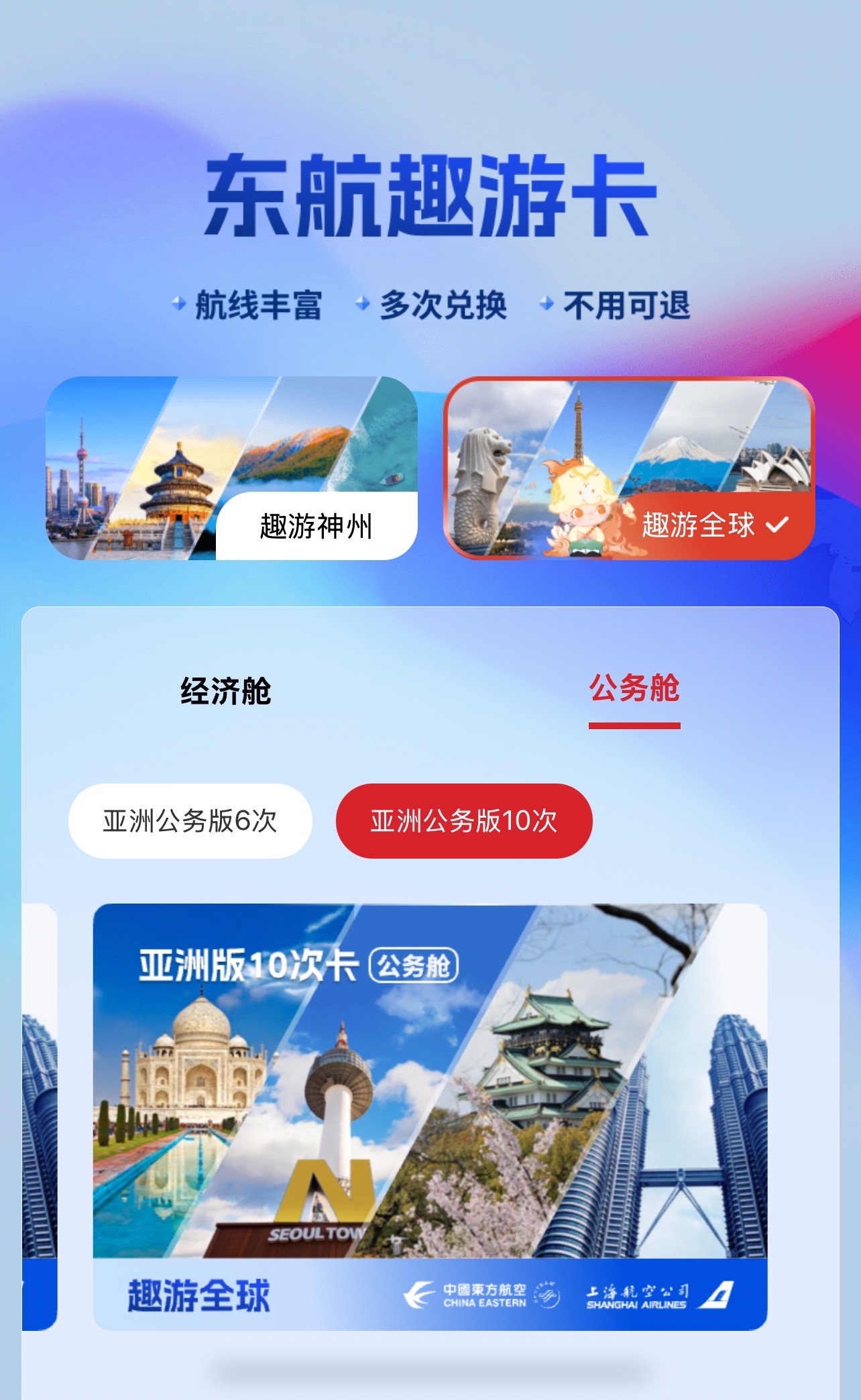
Task: Select the 趣游全球 card option
Action: [x=629, y=468]
